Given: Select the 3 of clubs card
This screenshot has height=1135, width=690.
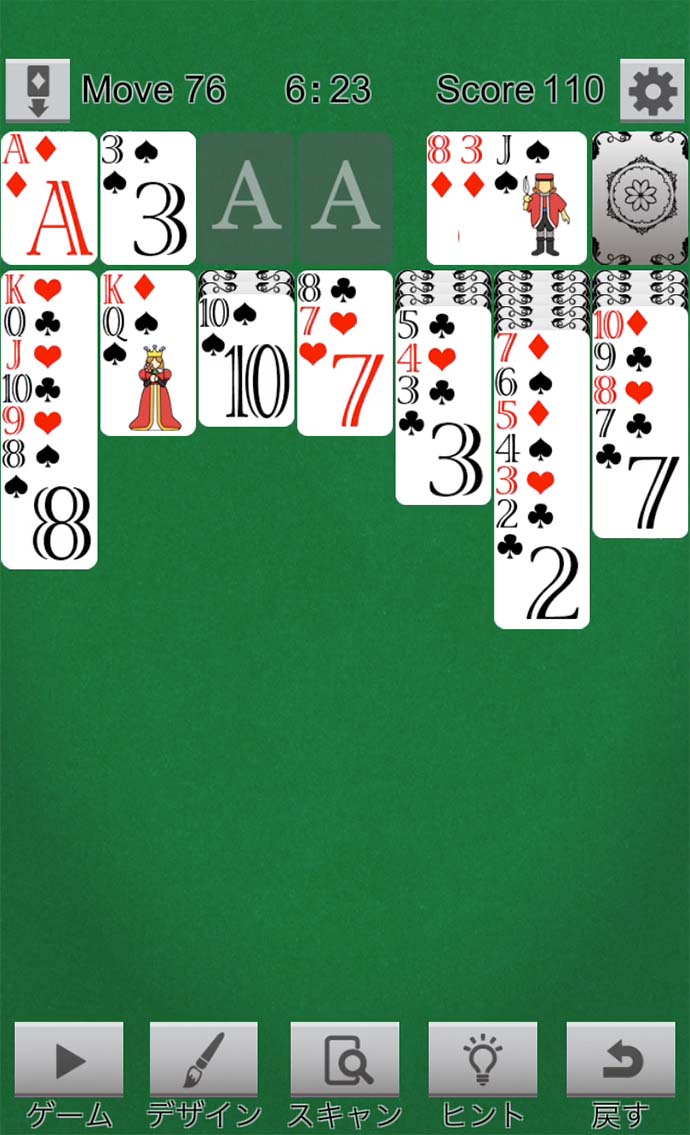Looking at the screenshot, I should coord(443,460).
